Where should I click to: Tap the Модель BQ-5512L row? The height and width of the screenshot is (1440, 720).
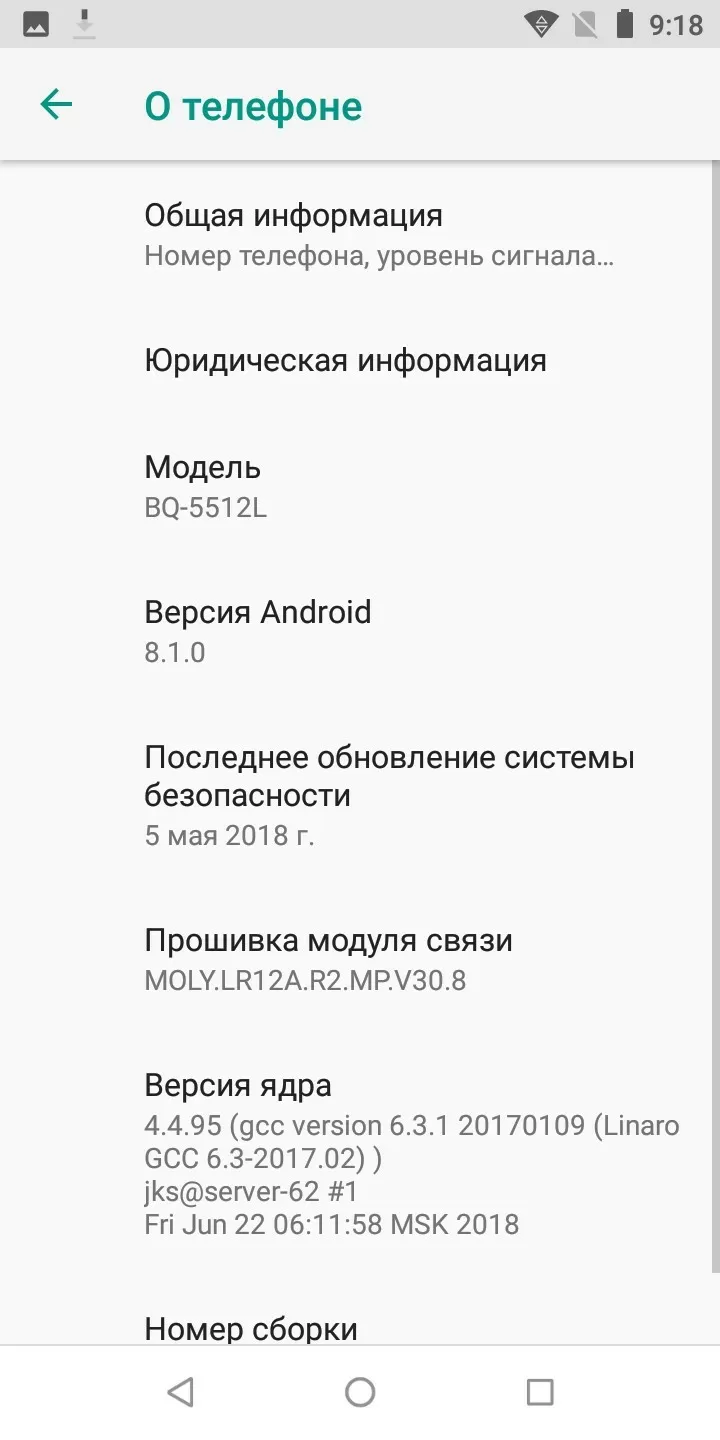pos(360,486)
